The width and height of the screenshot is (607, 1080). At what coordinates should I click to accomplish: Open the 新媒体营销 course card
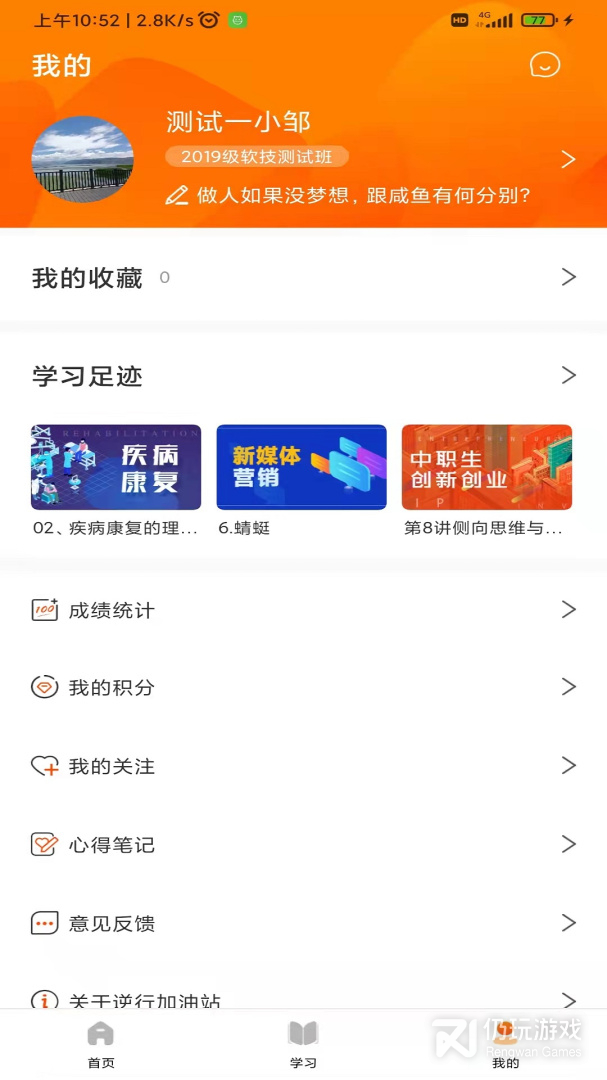click(301, 468)
